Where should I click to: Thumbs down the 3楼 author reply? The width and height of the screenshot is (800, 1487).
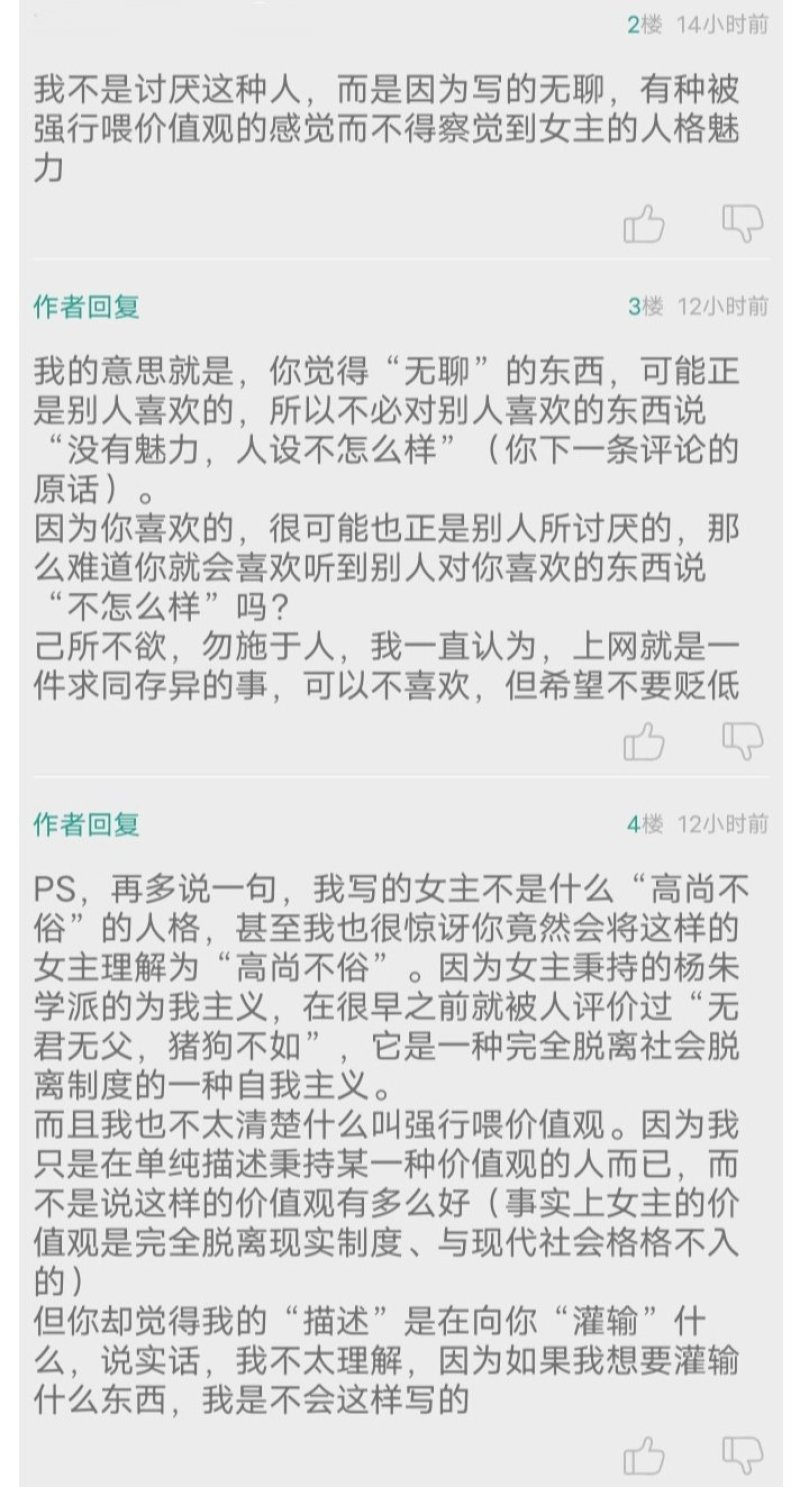742,739
